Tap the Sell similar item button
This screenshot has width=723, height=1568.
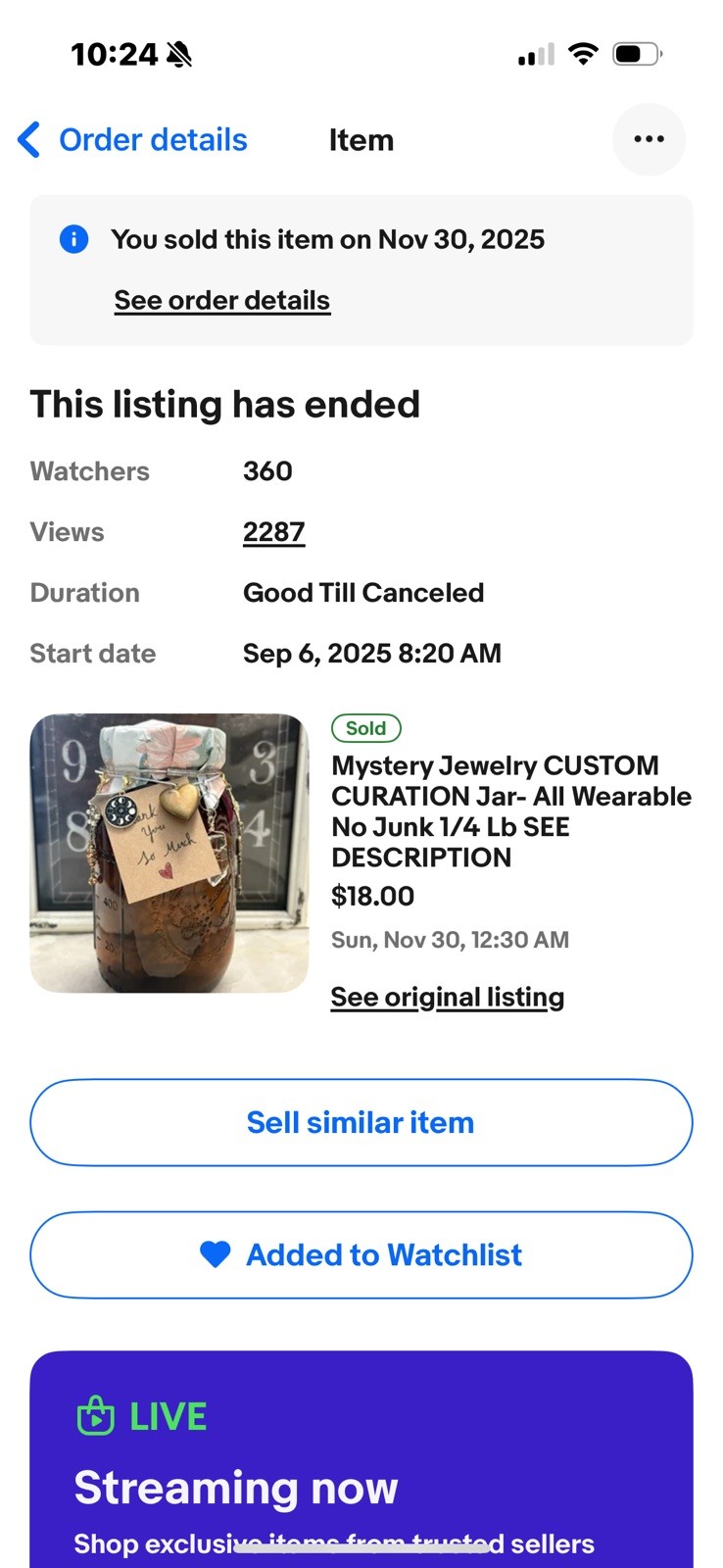361,1122
